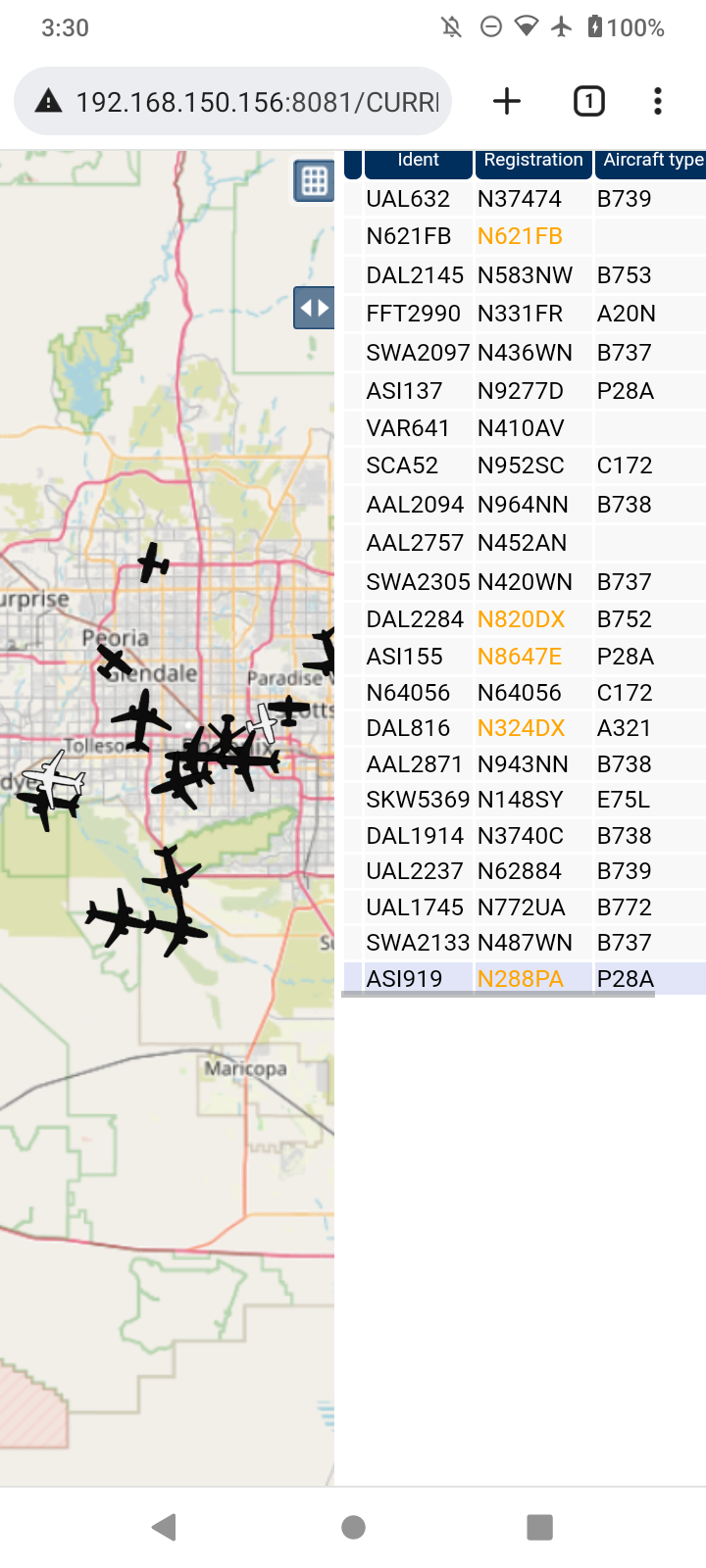Select the UAL632 aircraft row
The height and width of the screenshot is (1568, 706).
(525, 199)
